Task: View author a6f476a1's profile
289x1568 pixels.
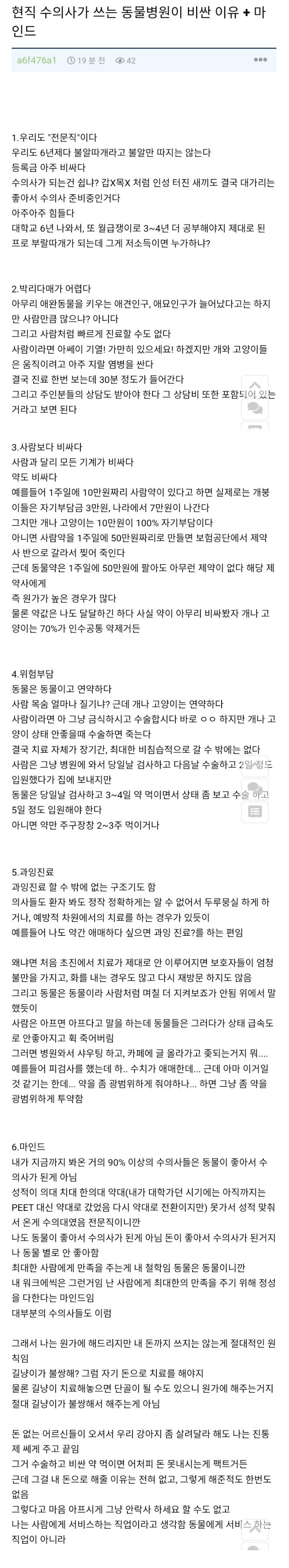Action: pyautogui.click(x=37, y=60)
